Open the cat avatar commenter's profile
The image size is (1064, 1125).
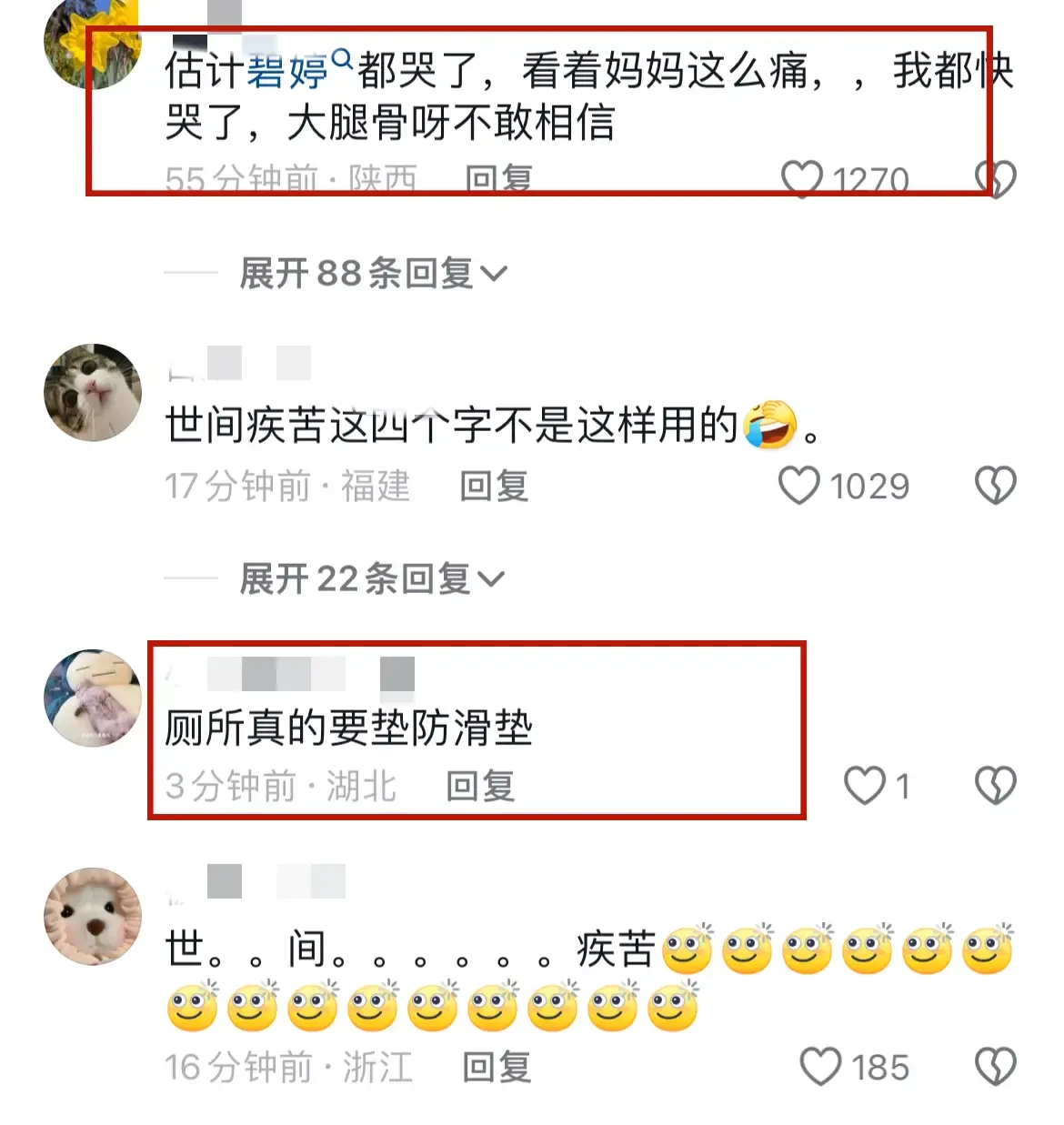[93, 393]
